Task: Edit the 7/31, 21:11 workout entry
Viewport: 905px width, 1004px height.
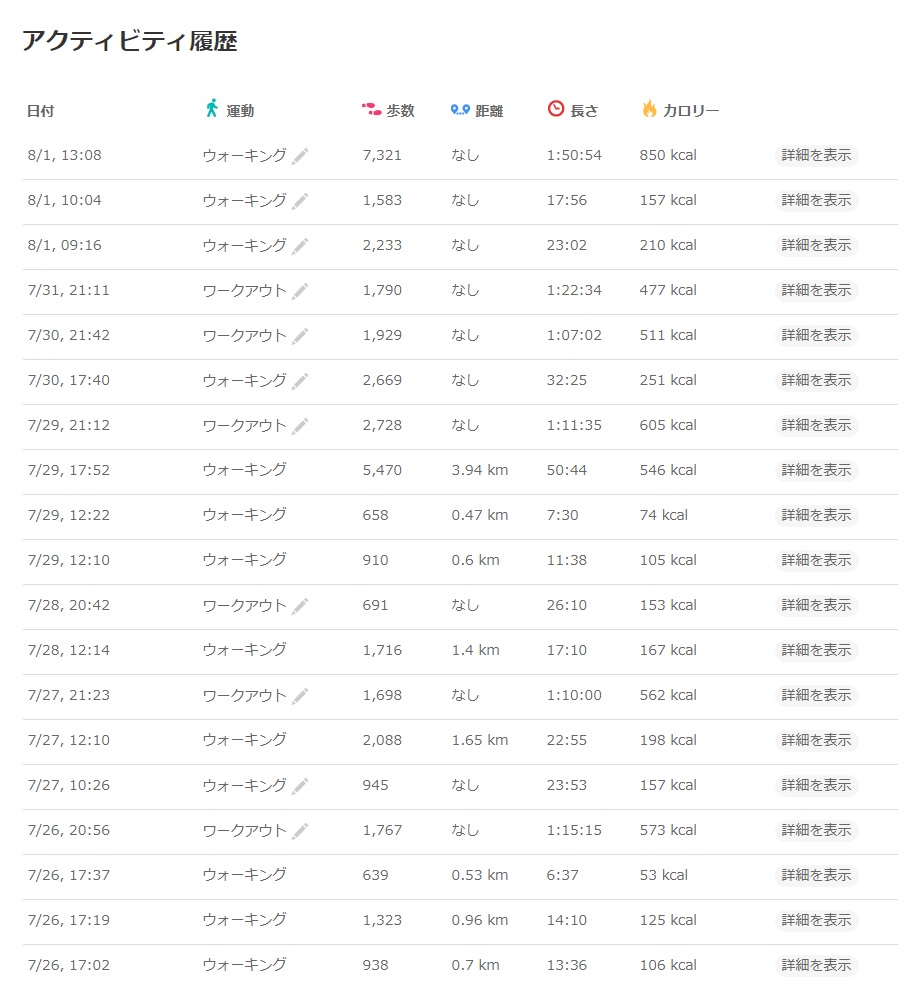Action: 300,290
